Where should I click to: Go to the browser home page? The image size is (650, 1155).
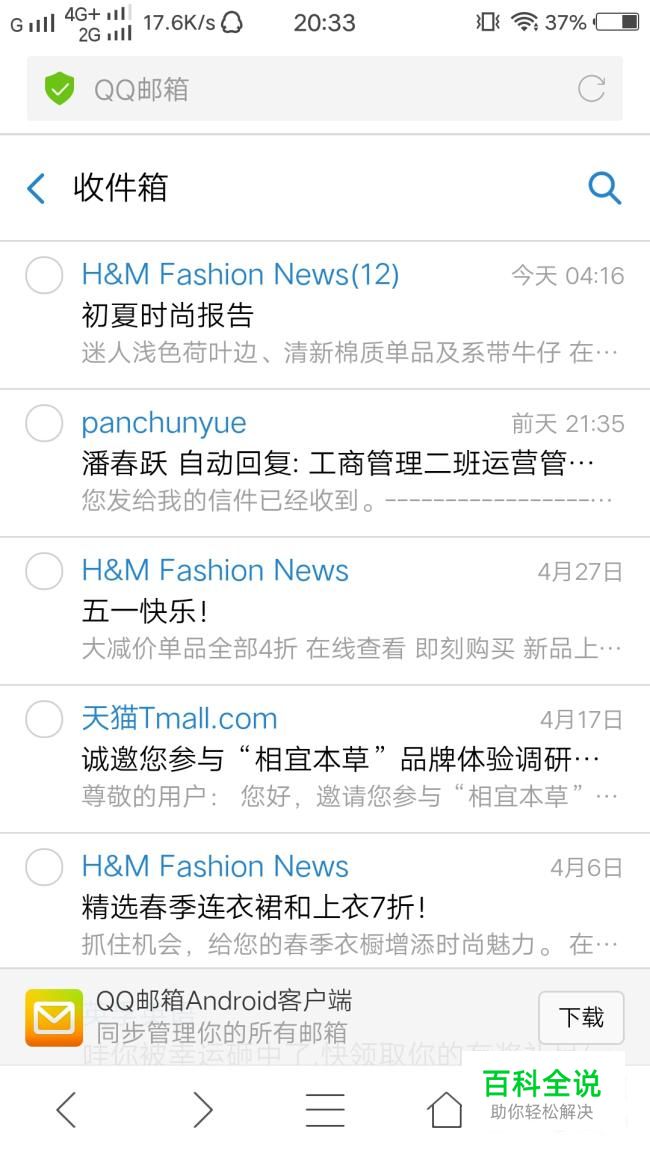(445, 1109)
